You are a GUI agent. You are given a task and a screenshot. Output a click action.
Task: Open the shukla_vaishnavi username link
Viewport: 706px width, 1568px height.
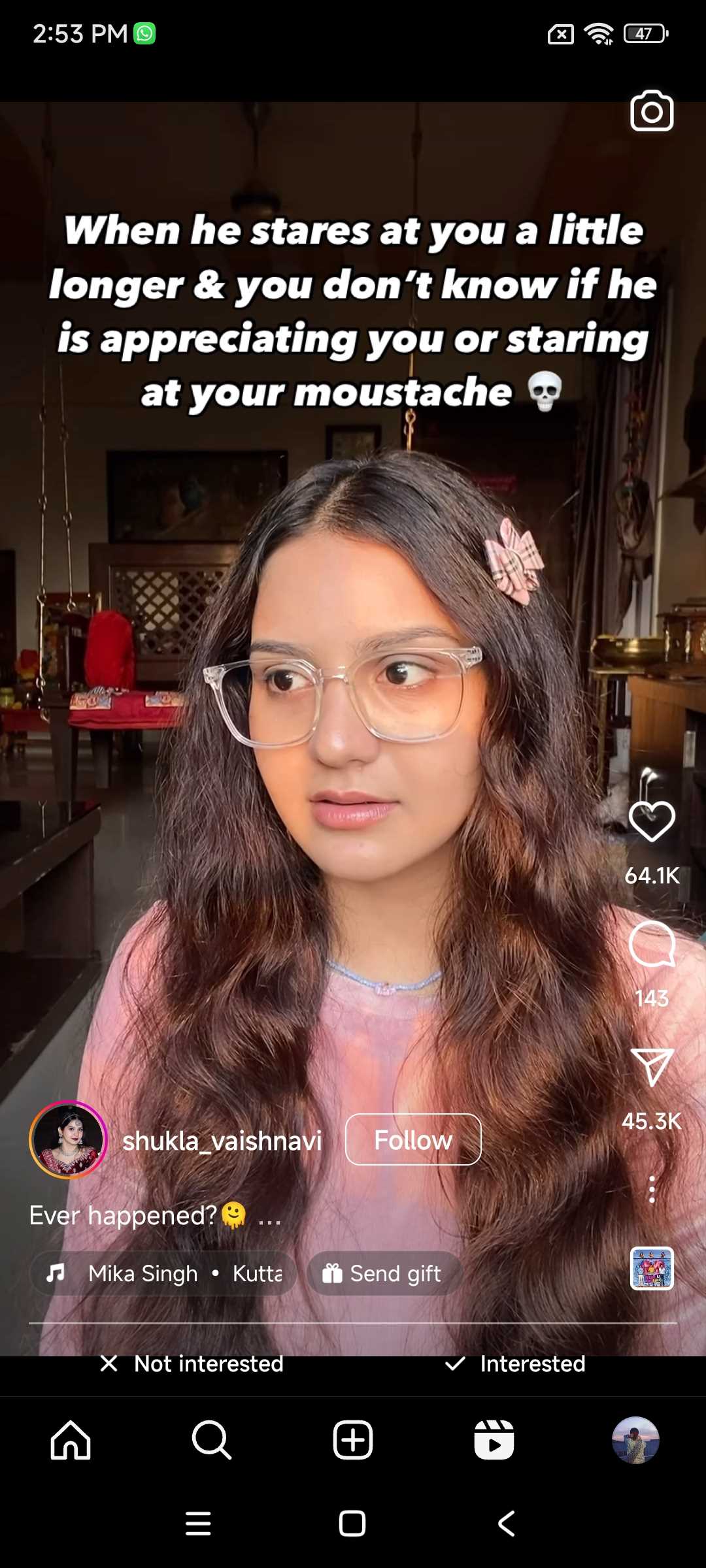[222, 1141]
